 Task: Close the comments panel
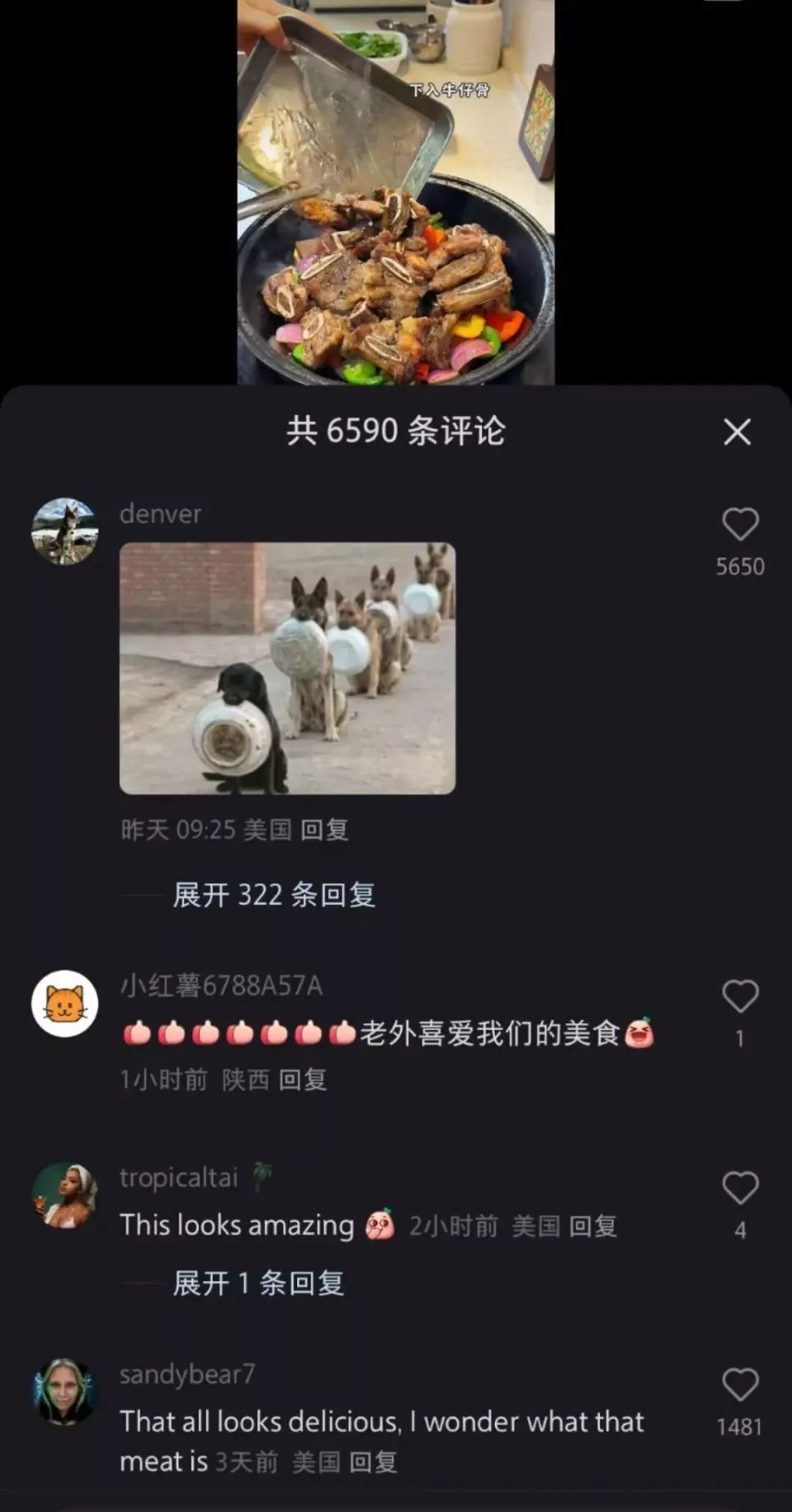click(737, 432)
